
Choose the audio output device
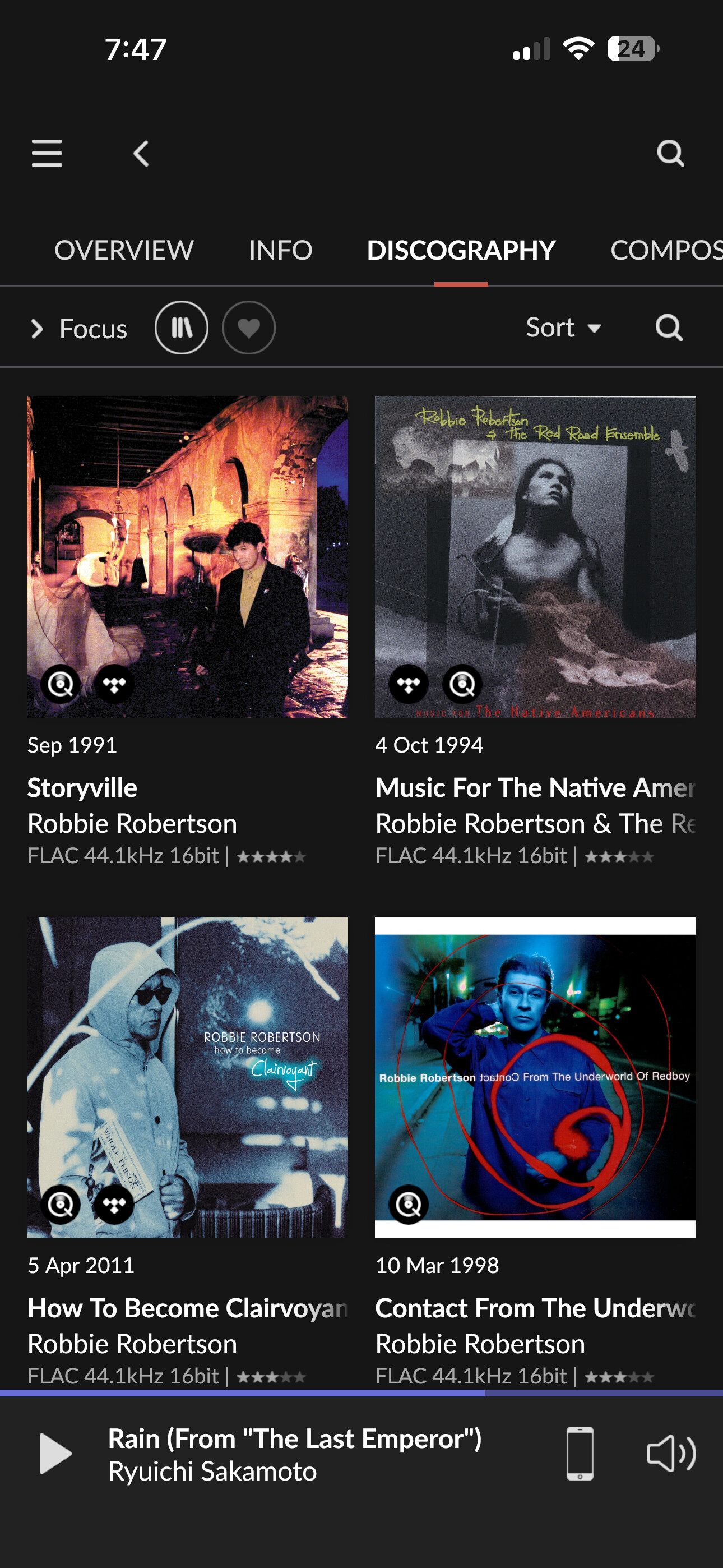pos(580,1454)
